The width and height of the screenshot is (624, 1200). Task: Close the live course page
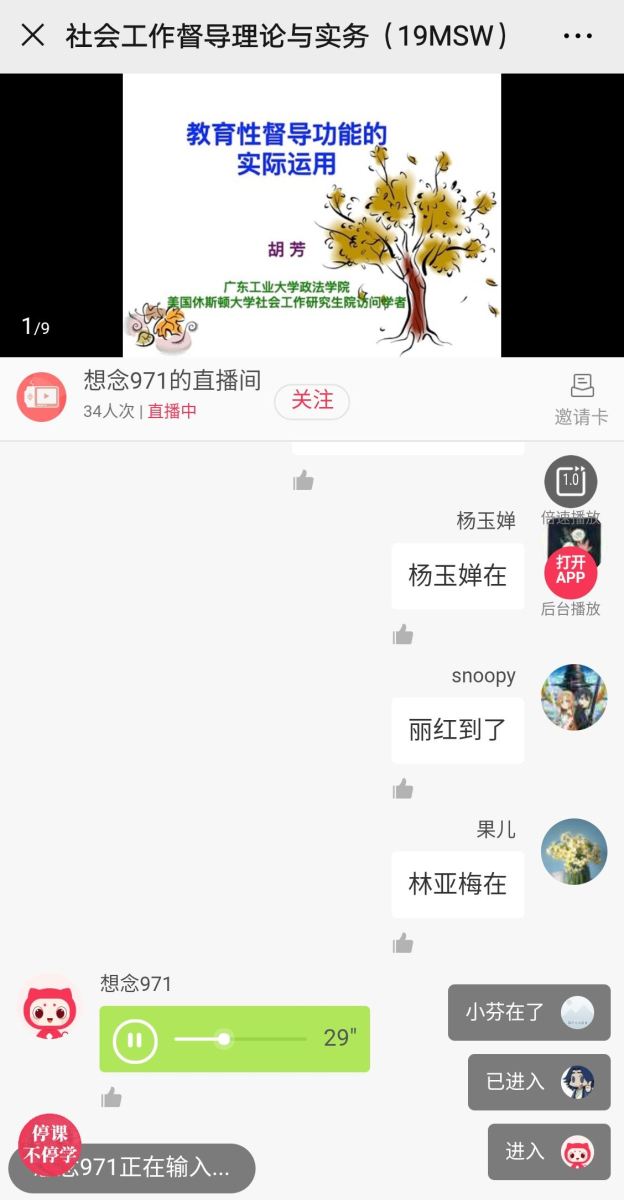tap(33, 36)
